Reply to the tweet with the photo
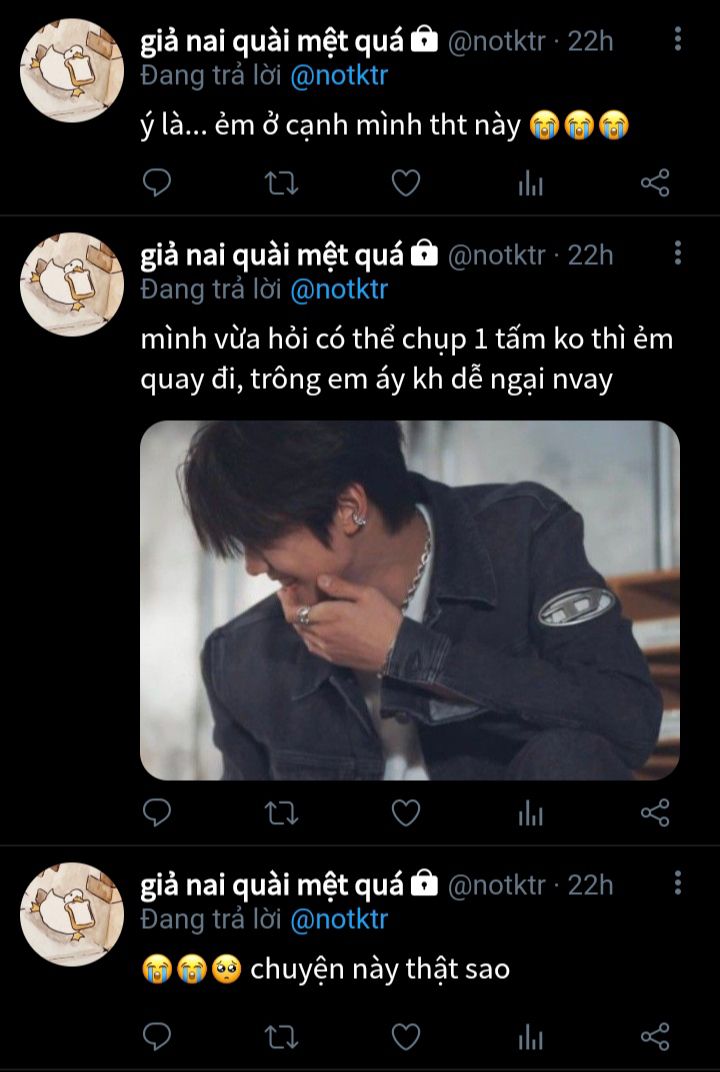720x1072 pixels. tap(158, 814)
